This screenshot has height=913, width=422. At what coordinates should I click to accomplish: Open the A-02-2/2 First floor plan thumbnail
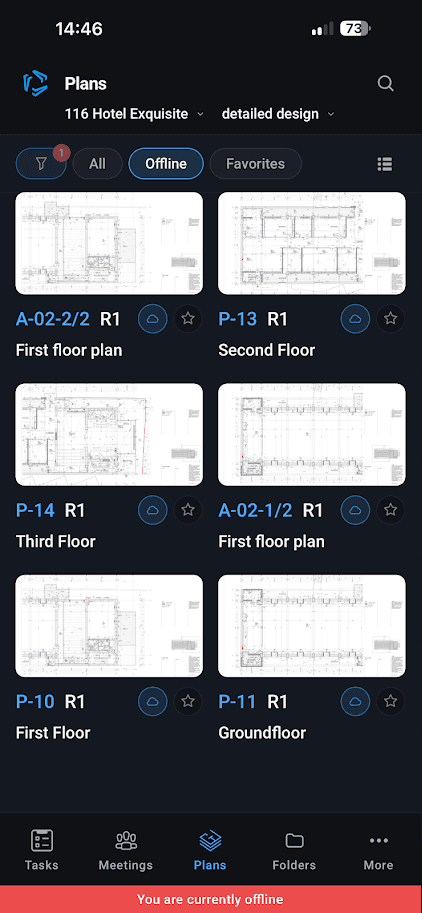109,243
